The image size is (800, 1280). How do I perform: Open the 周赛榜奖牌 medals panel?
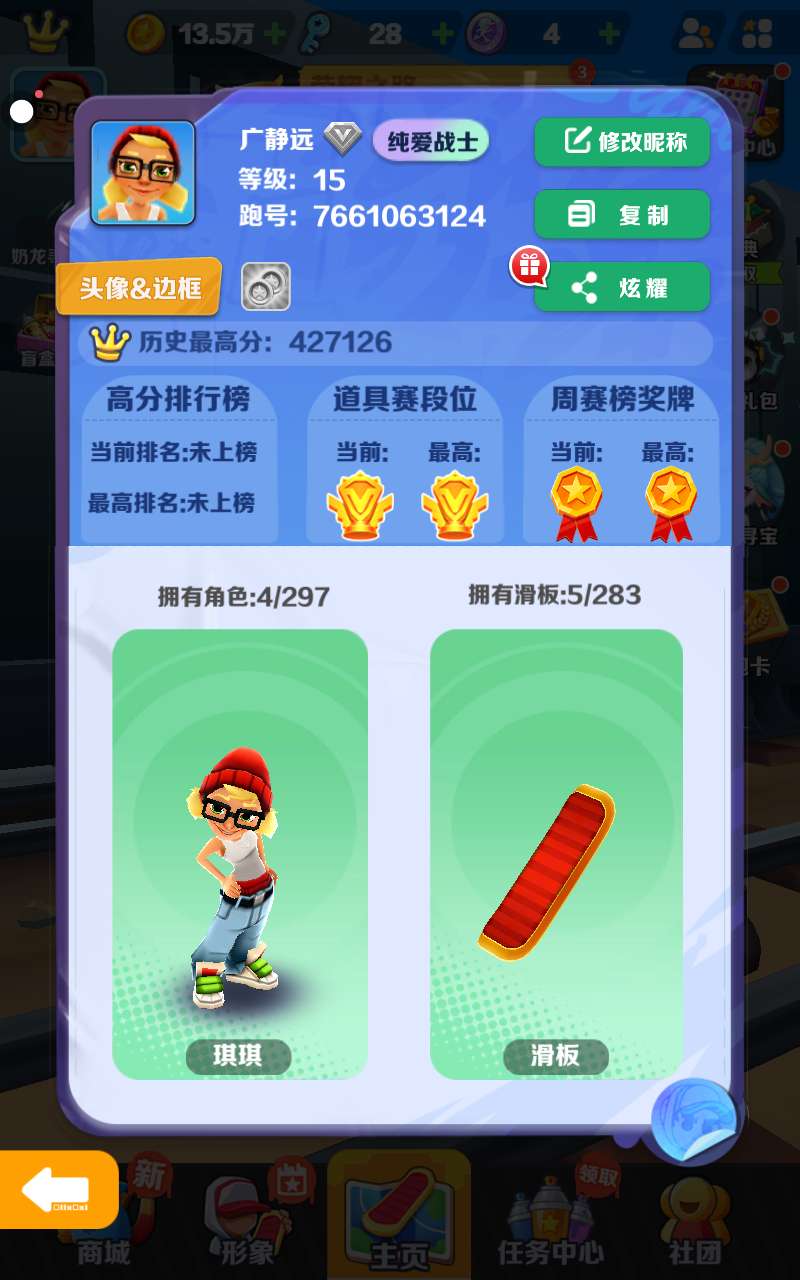click(622, 460)
